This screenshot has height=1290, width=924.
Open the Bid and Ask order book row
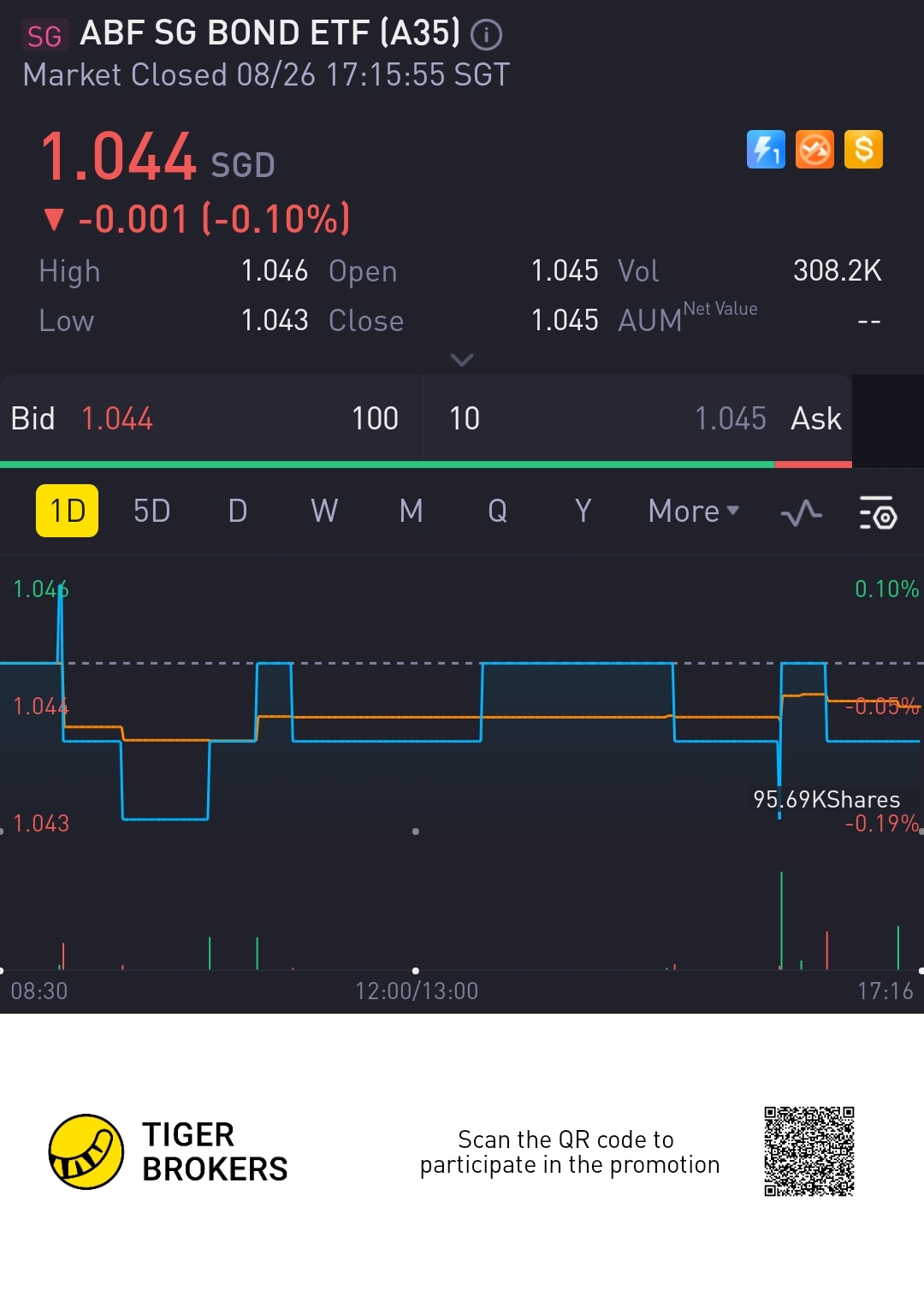(425, 419)
